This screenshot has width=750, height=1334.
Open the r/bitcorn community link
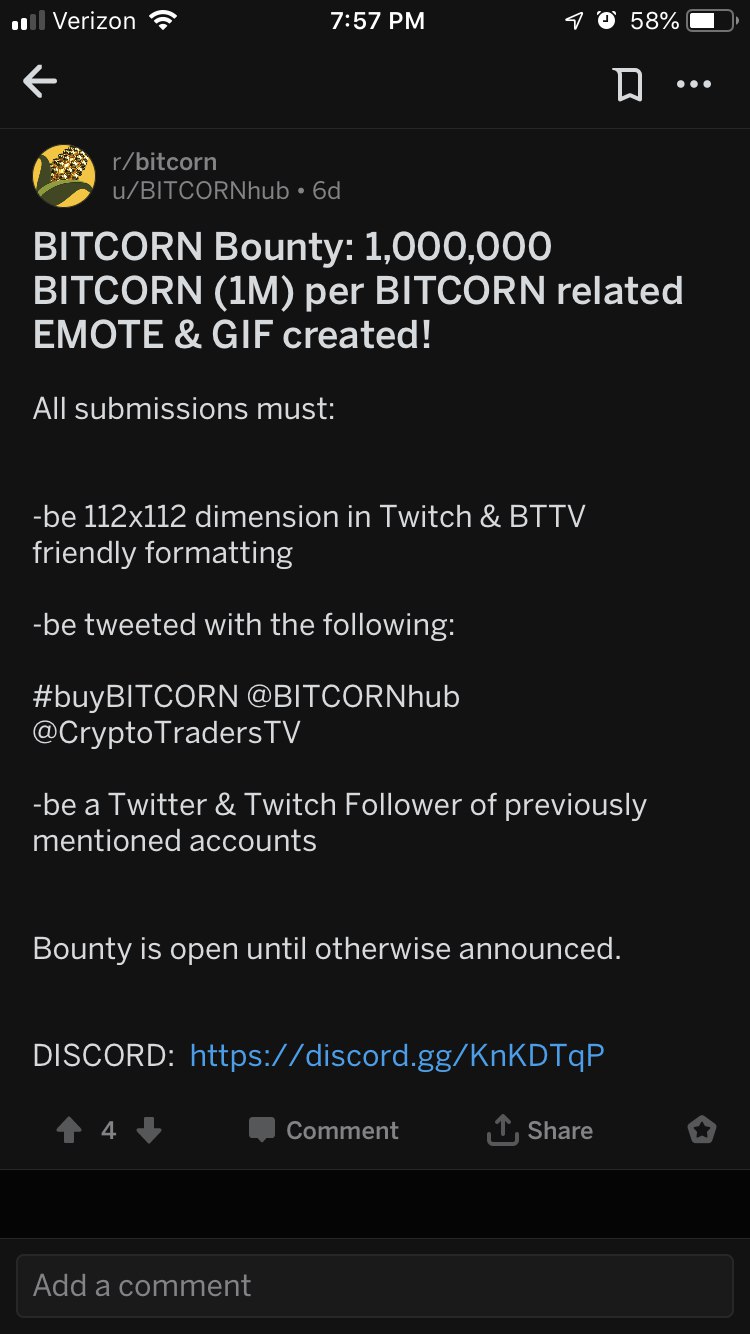(164, 162)
